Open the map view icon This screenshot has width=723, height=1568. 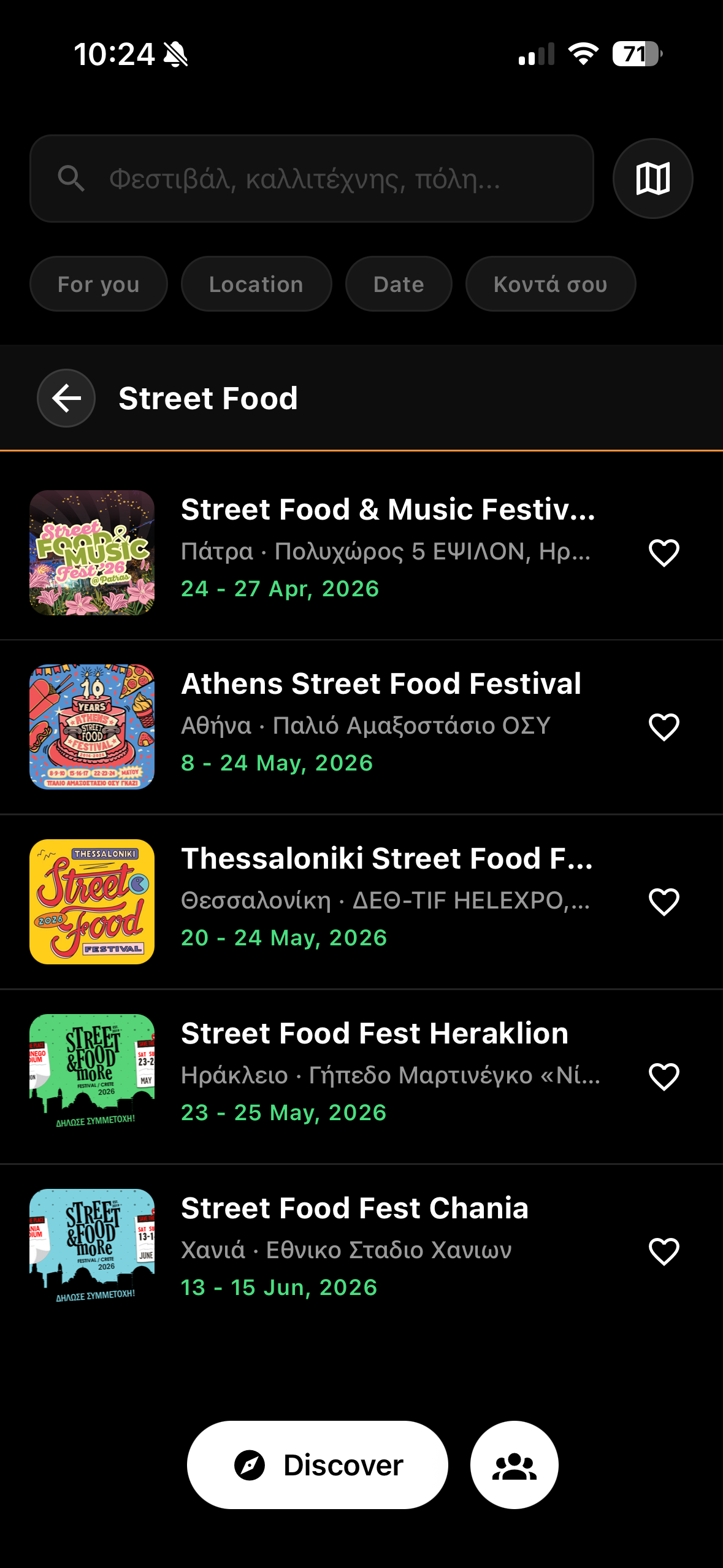click(652, 179)
